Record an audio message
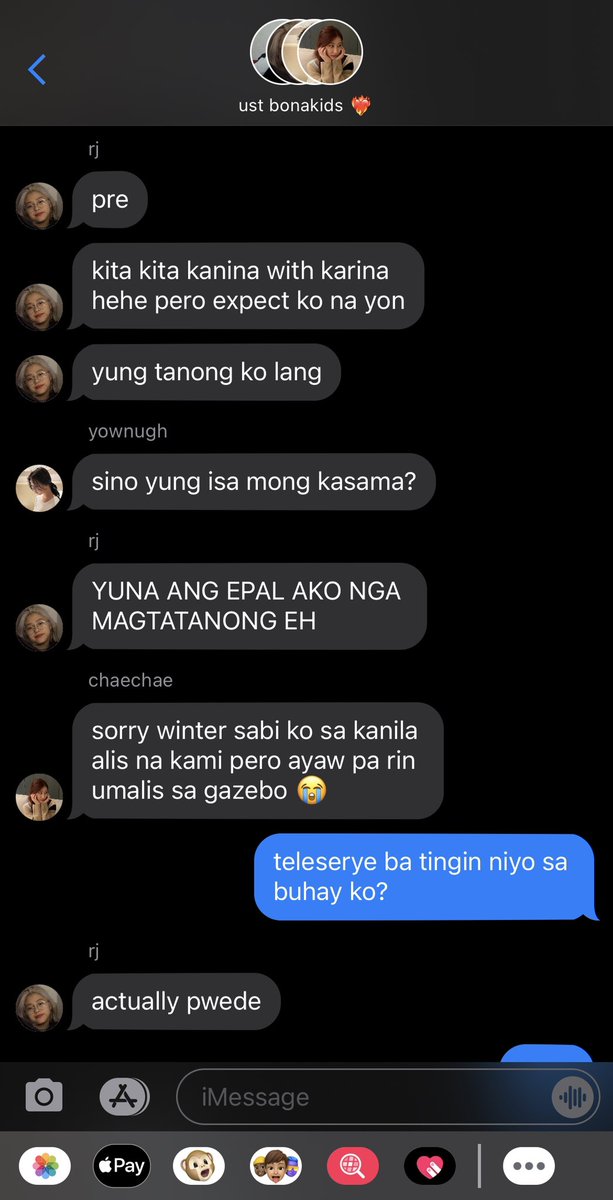 click(572, 1097)
